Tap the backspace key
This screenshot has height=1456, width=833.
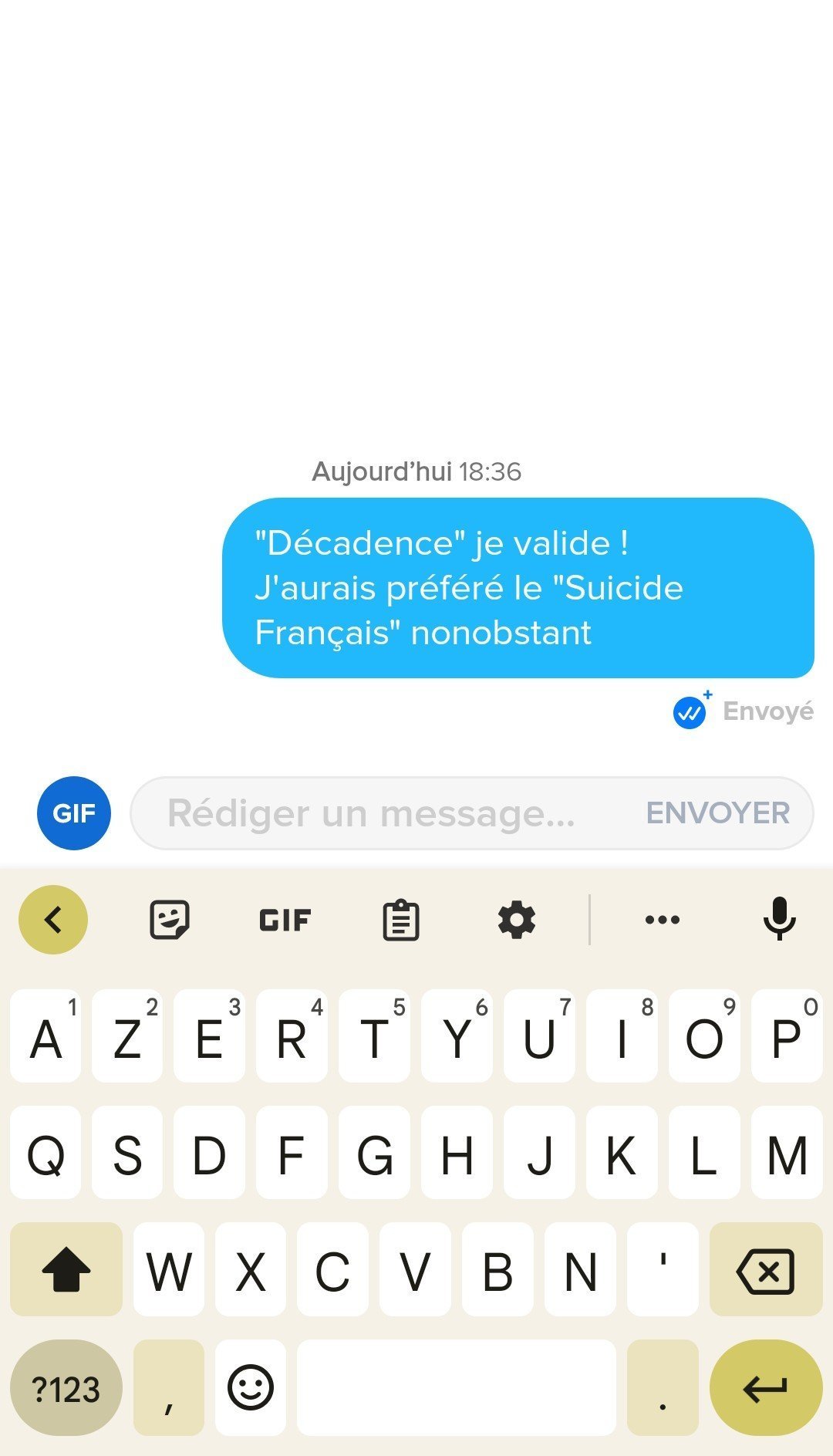[766, 1269]
